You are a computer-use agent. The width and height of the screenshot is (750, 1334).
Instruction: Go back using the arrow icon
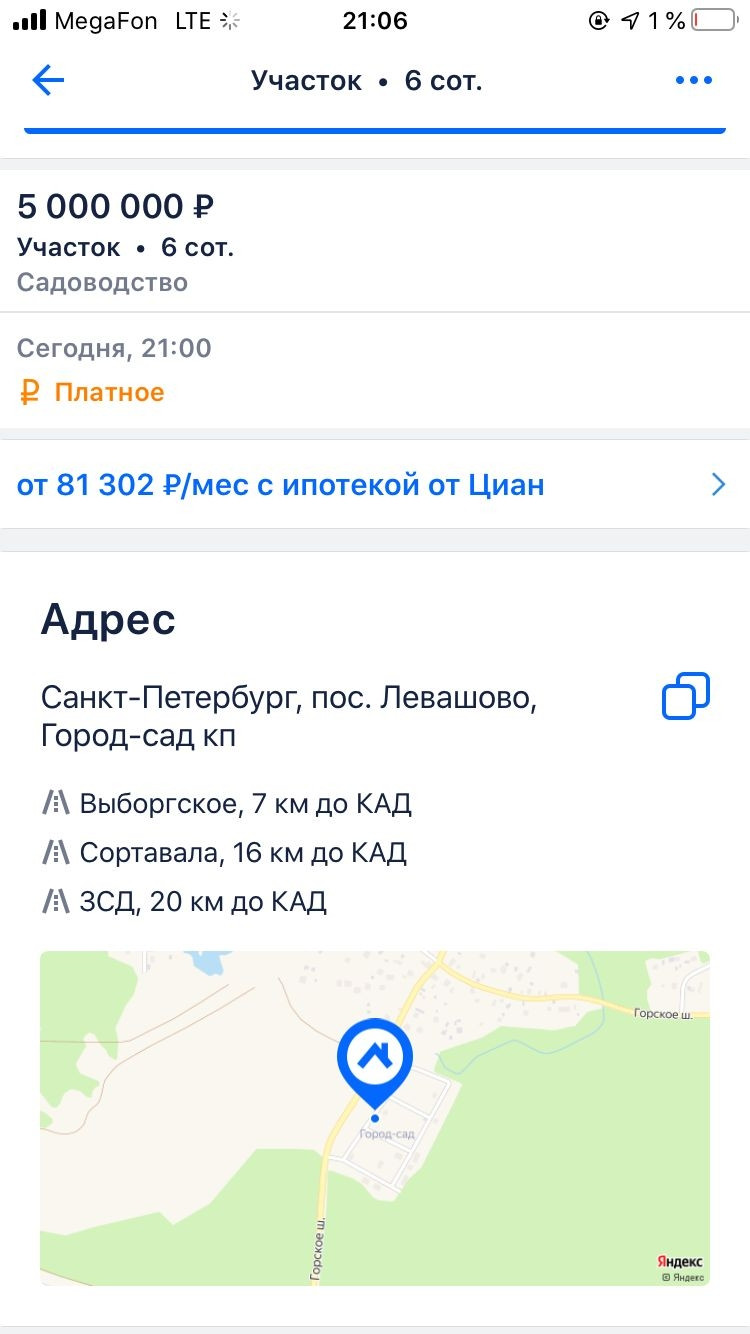tap(48, 80)
